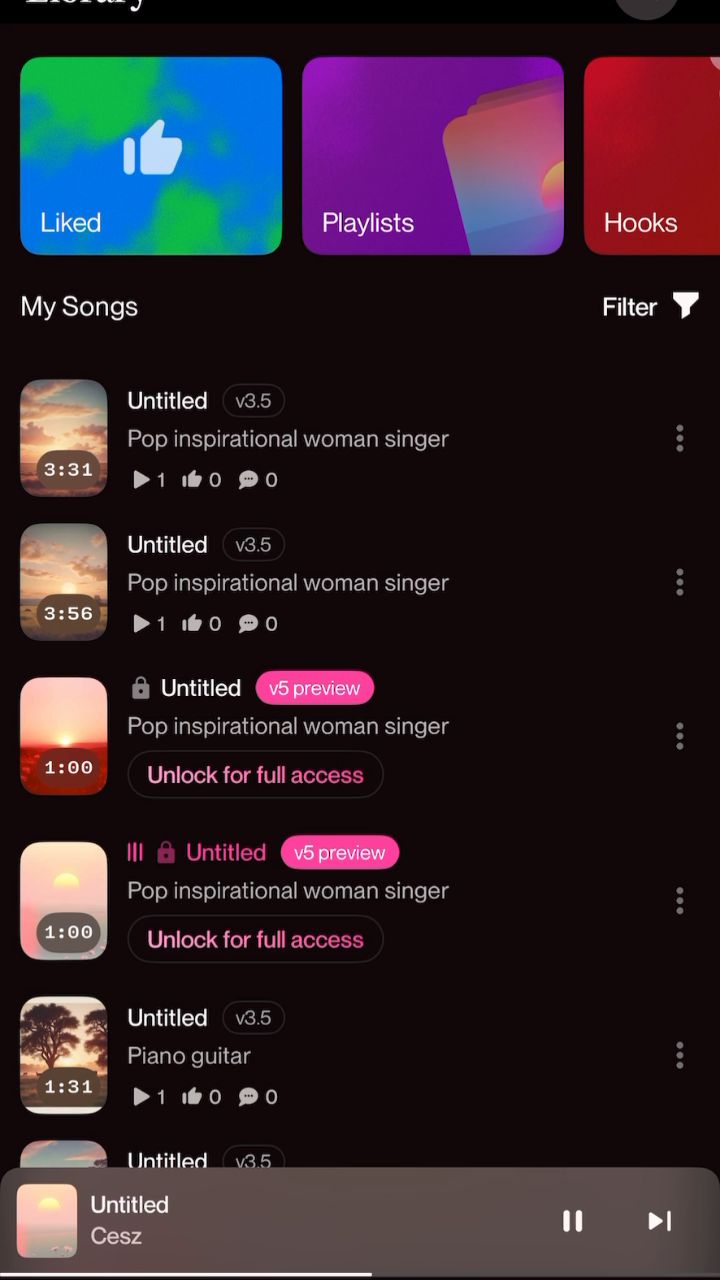Pause the currently playing song

click(572, 1220)
